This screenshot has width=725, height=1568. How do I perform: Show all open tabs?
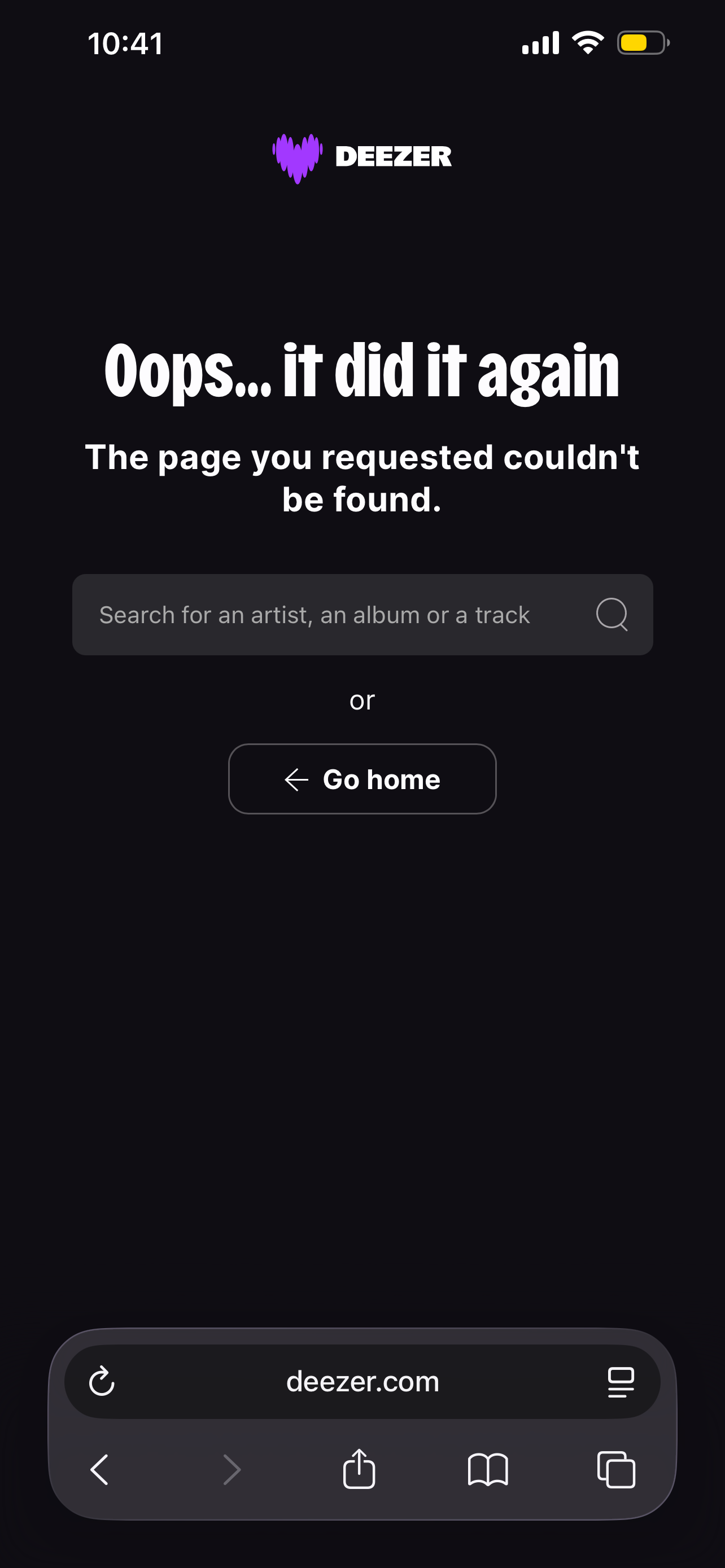(616, 1470)
